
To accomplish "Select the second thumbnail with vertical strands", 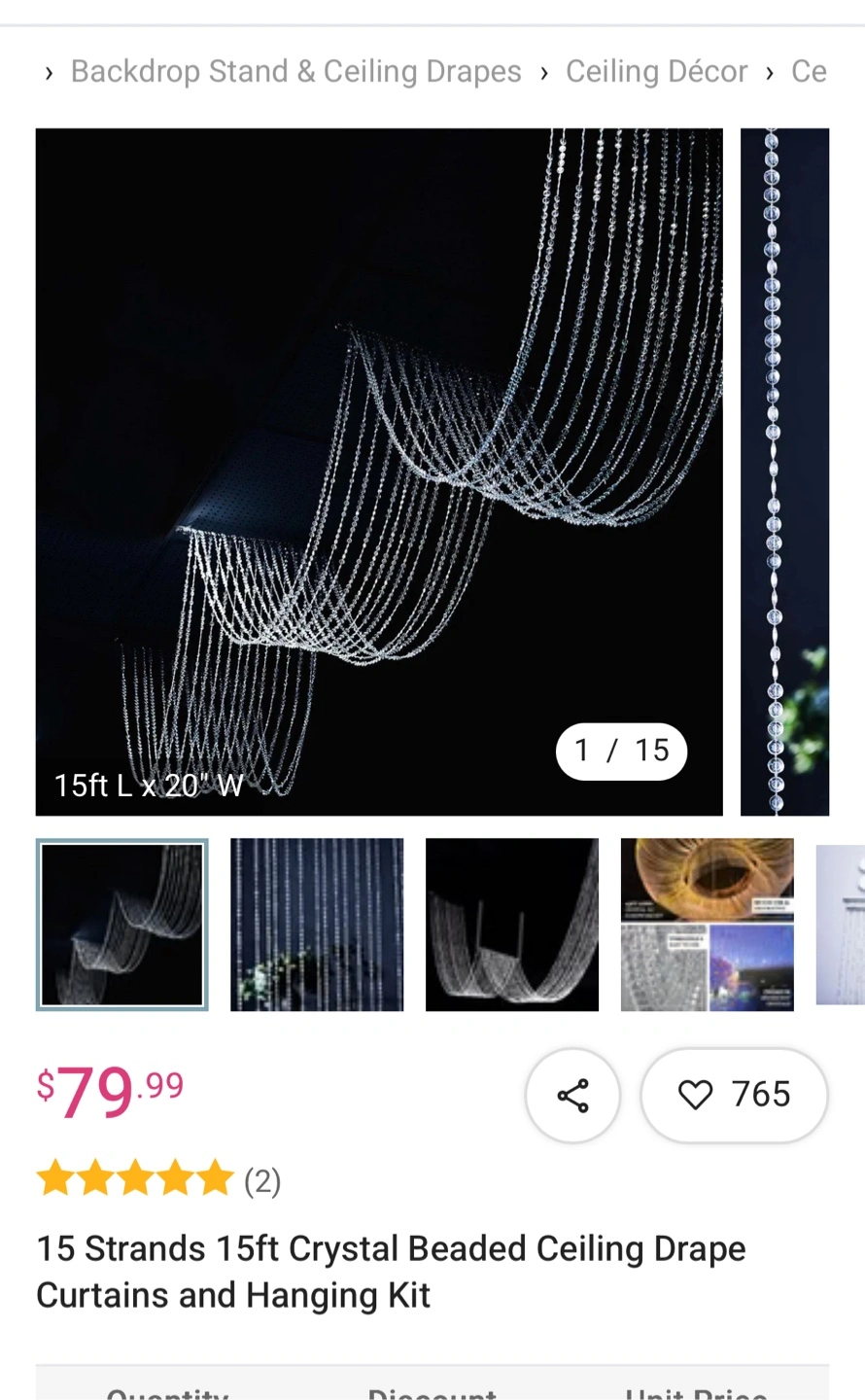I will tap(317, 925).
